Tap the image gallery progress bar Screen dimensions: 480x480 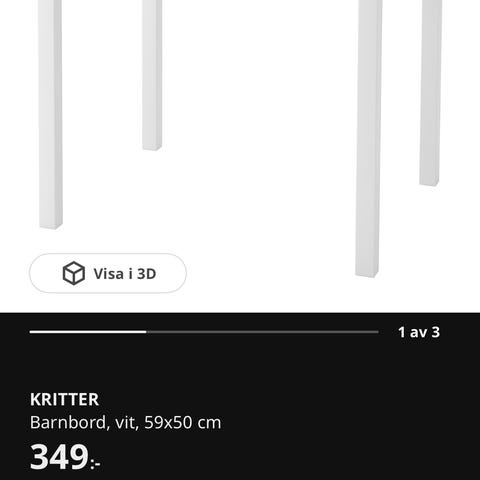204,332
